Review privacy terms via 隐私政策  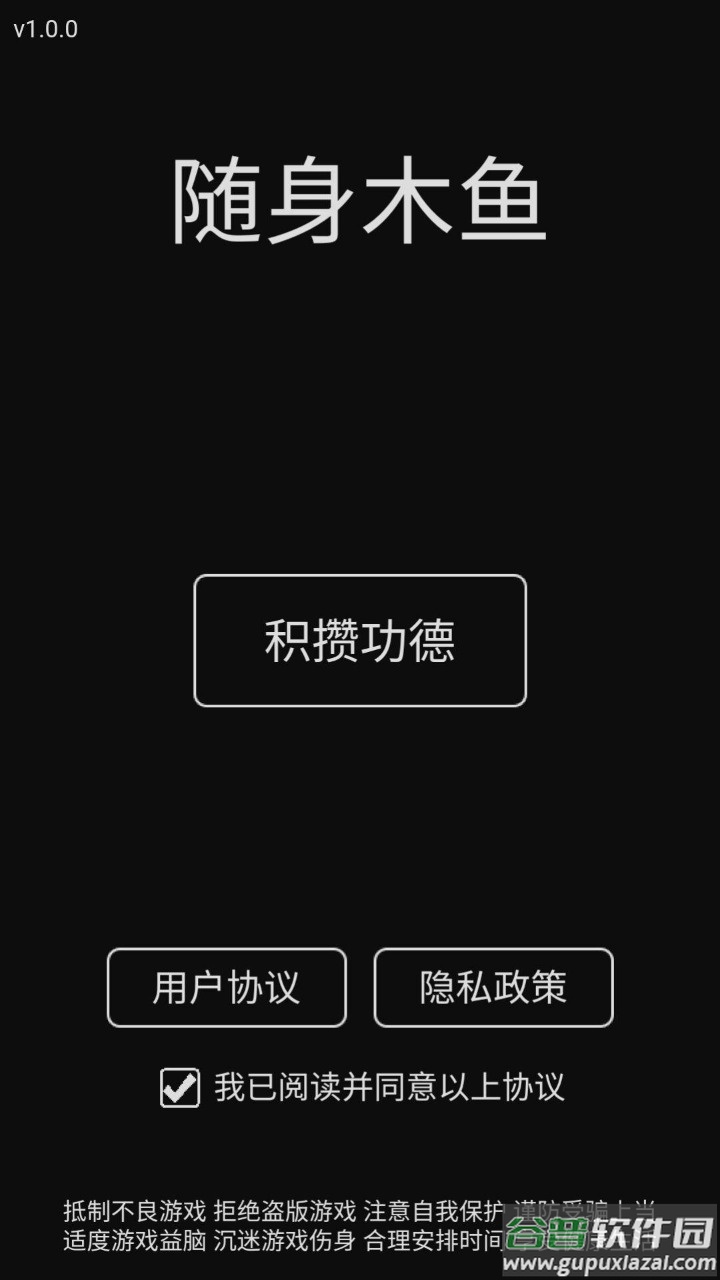pyautogui.click(x=494, y=988)
